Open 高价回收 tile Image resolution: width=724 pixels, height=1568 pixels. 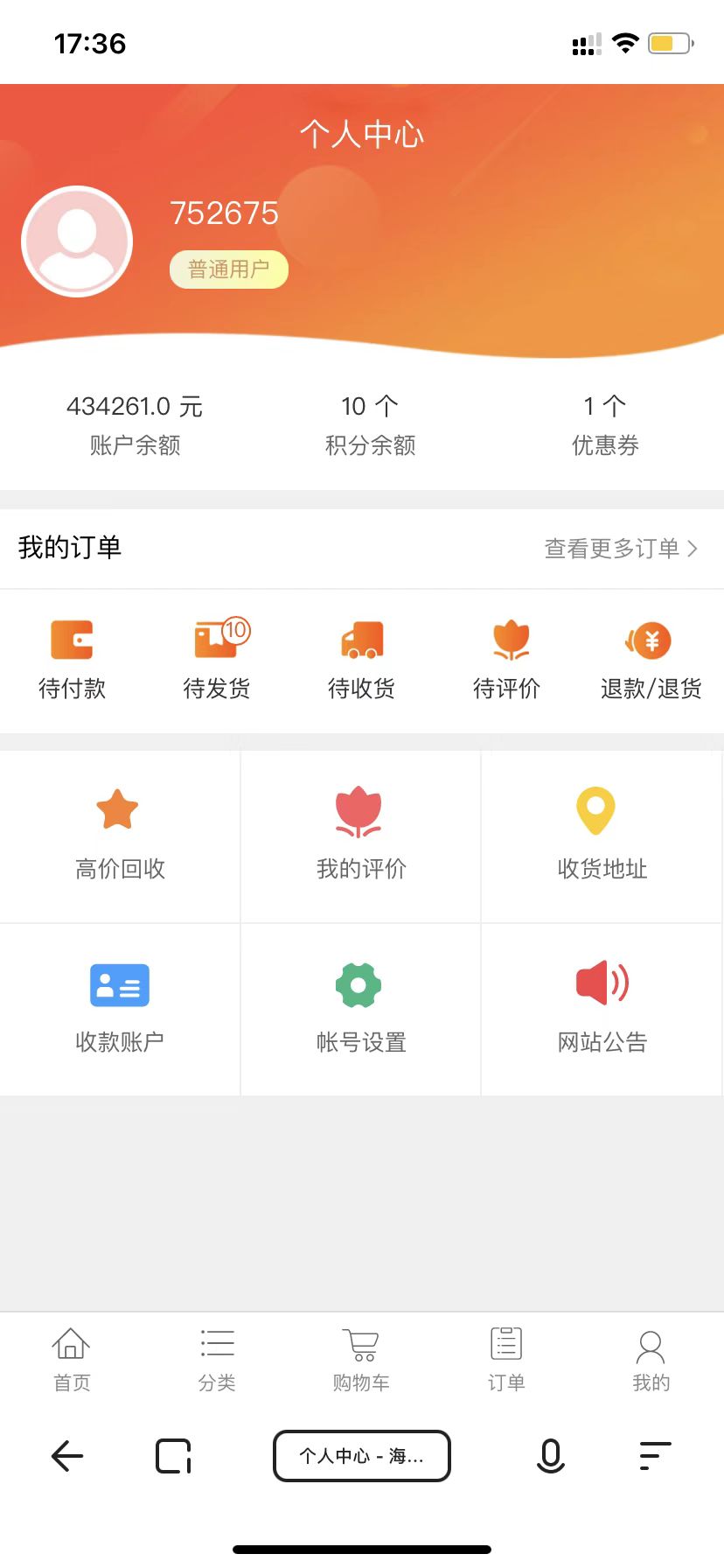pyautogui.click(x=120, y=836)
